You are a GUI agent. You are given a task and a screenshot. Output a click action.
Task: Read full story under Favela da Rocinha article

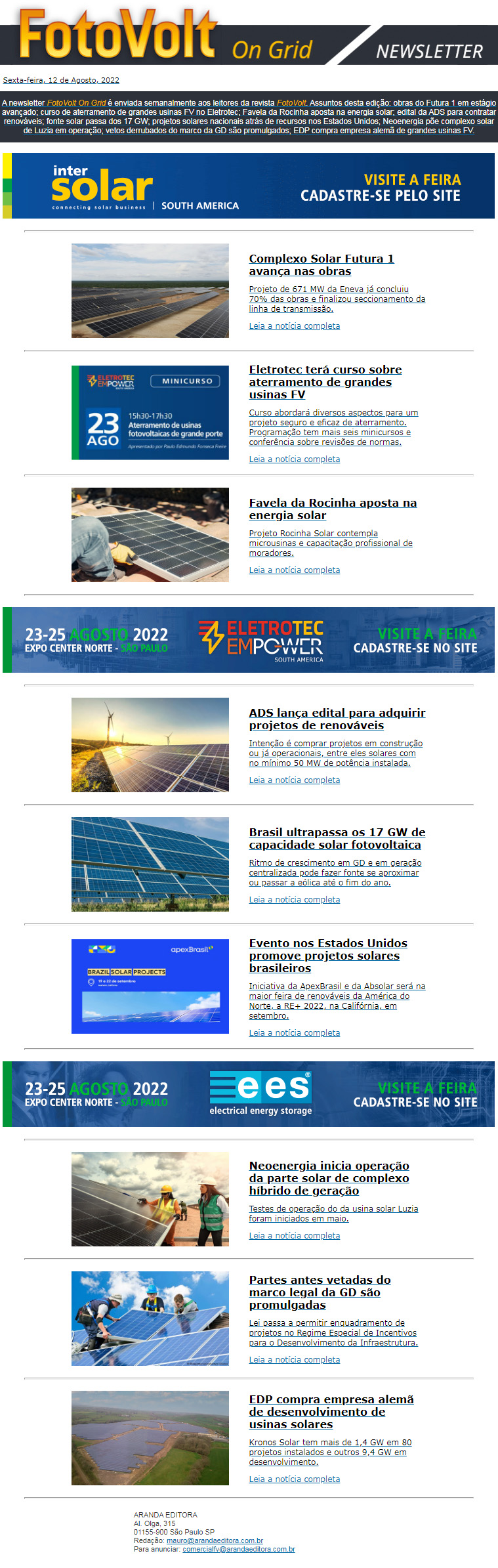294,570
